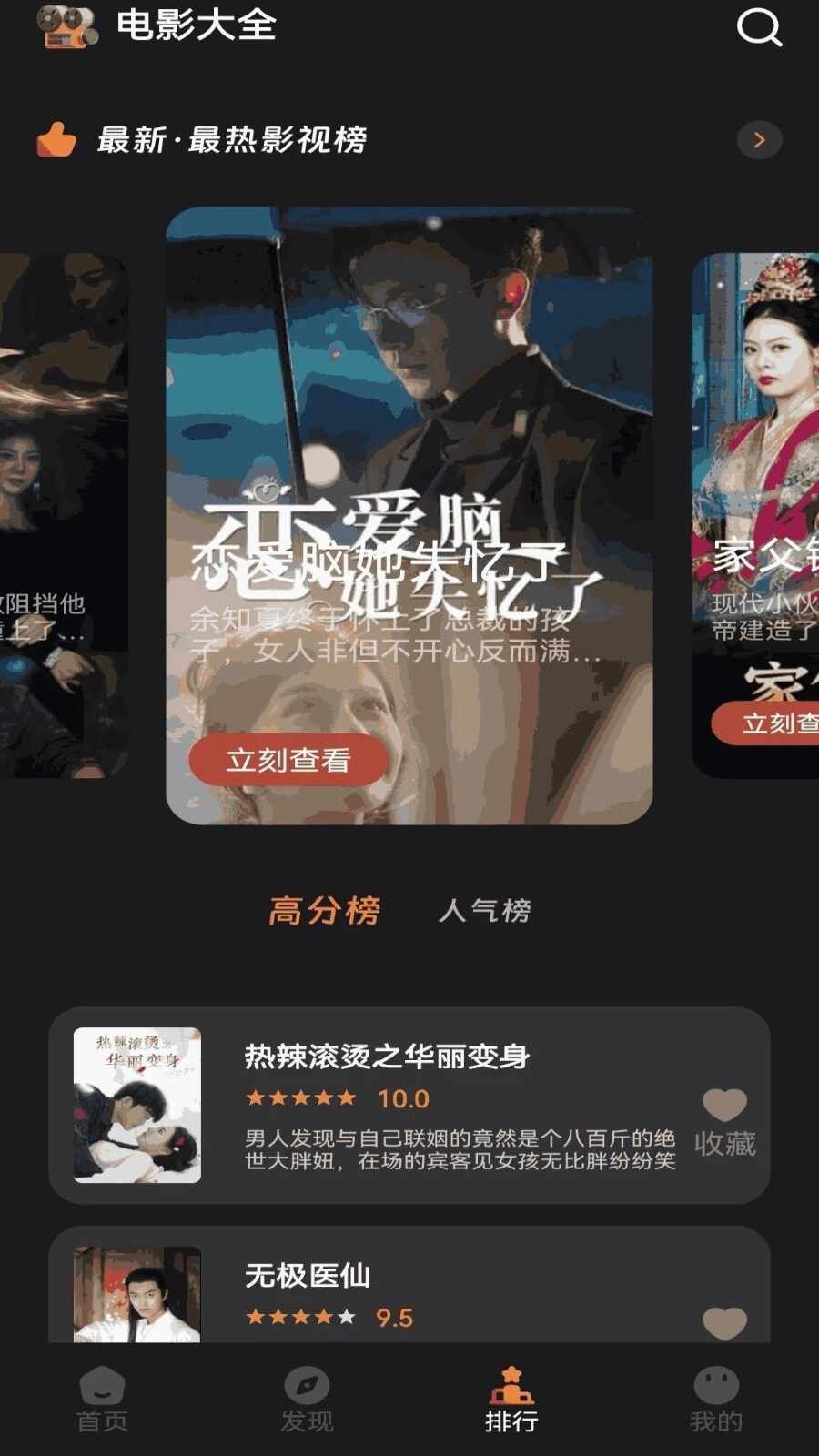Favorite 无极医仙 with the heart icon
This screenshot has height=1456, width=819.
pyautogui.click(x=724, y=1322)
